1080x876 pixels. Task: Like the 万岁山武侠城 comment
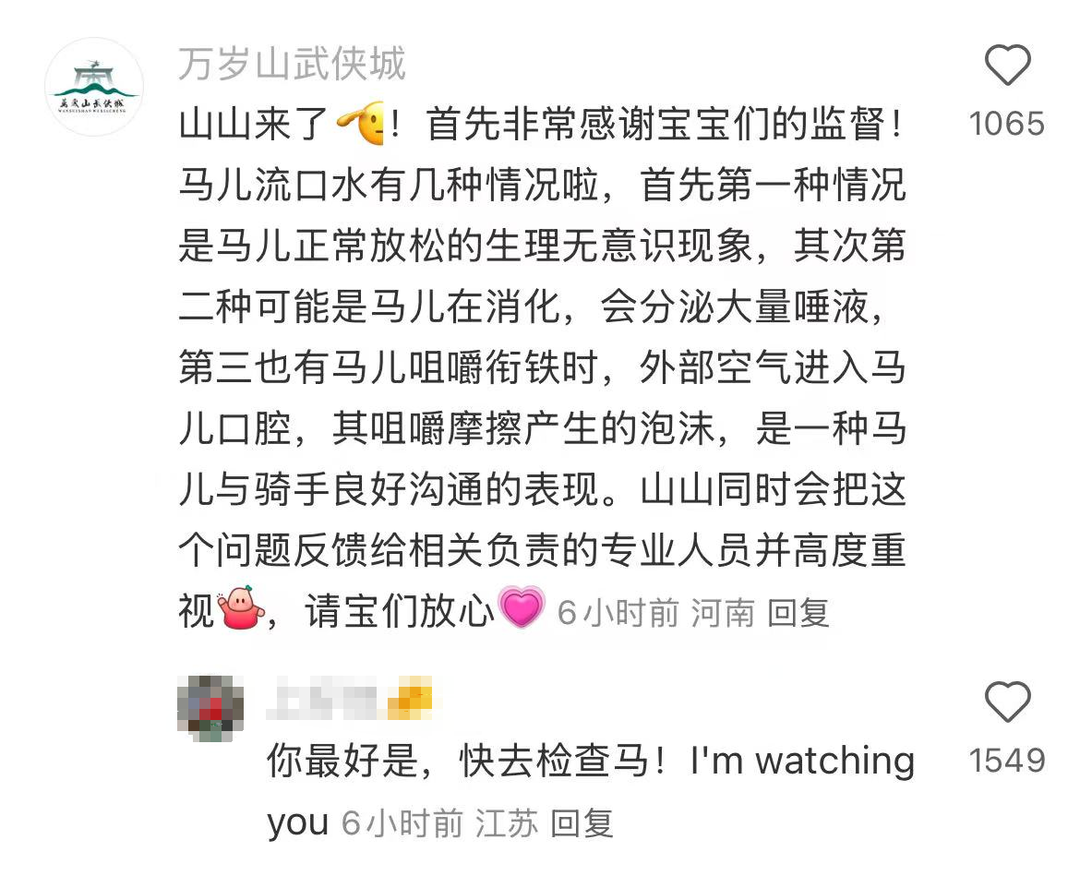click(x=1007, y=68)
